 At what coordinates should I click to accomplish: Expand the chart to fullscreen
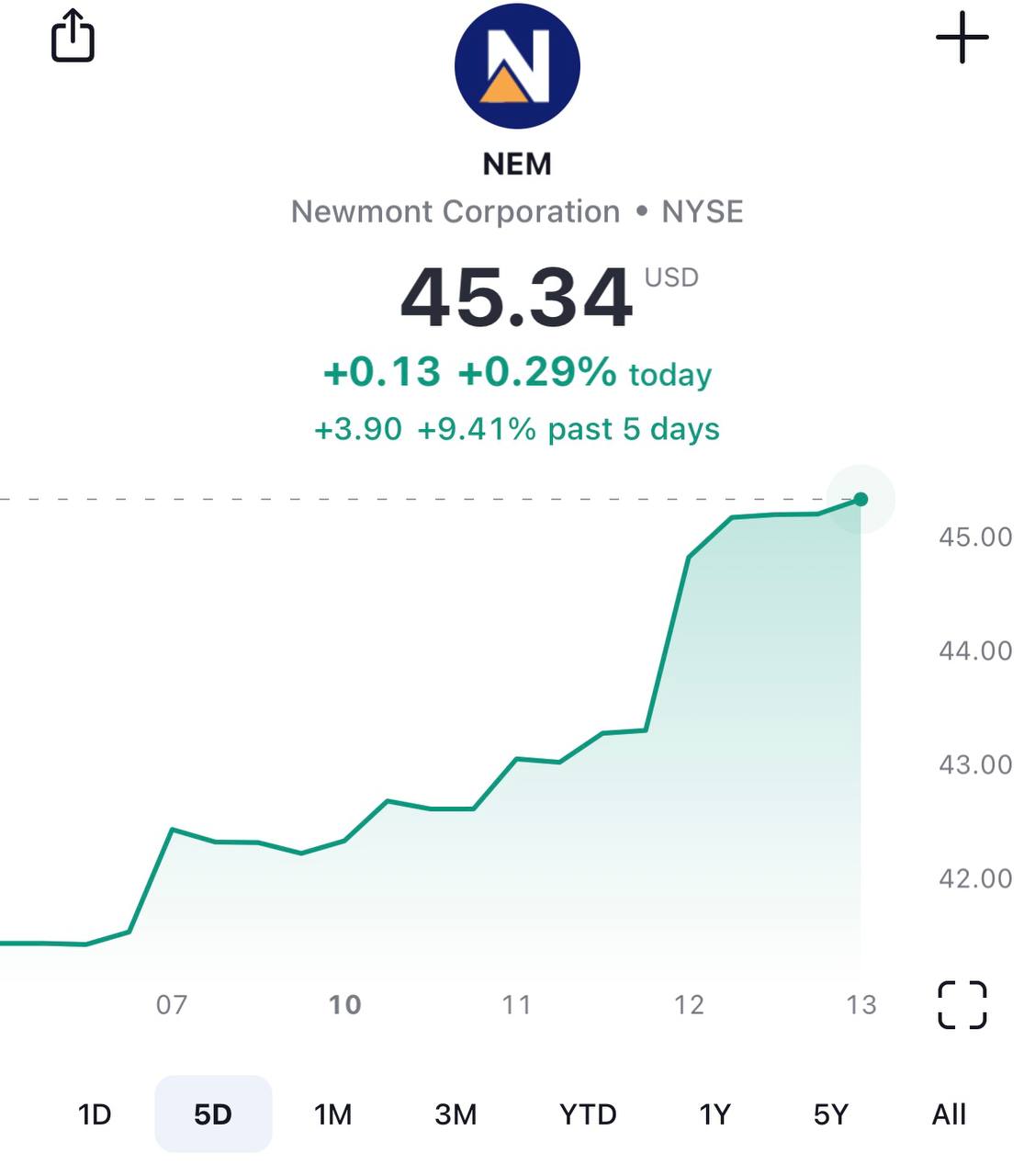(962, 1004)
